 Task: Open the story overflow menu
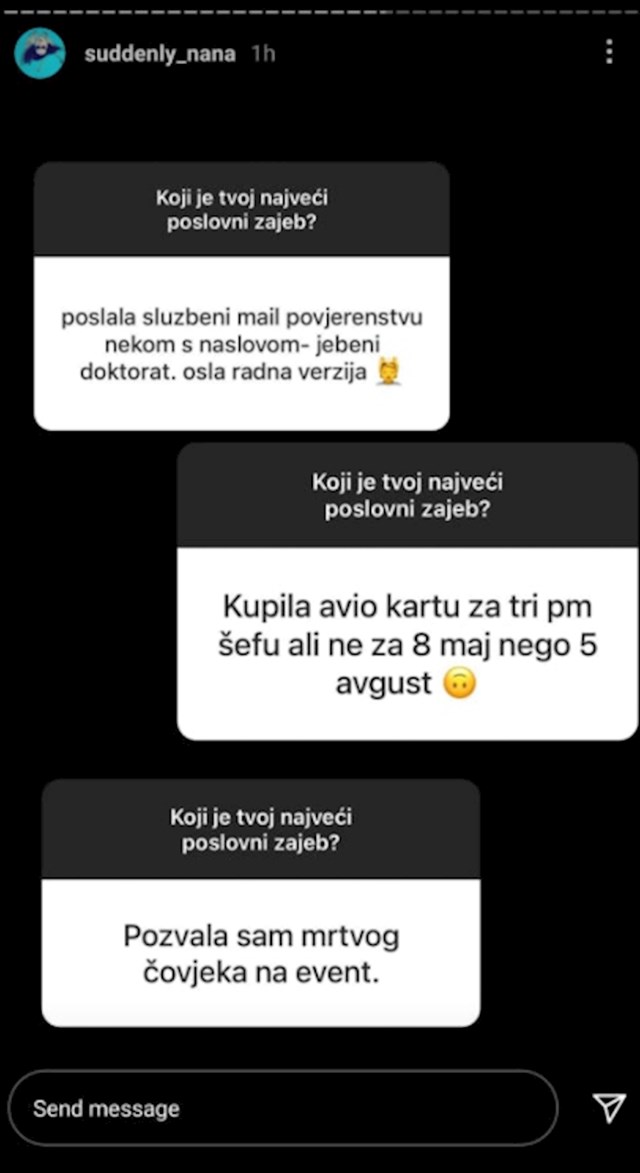point(609,53)
